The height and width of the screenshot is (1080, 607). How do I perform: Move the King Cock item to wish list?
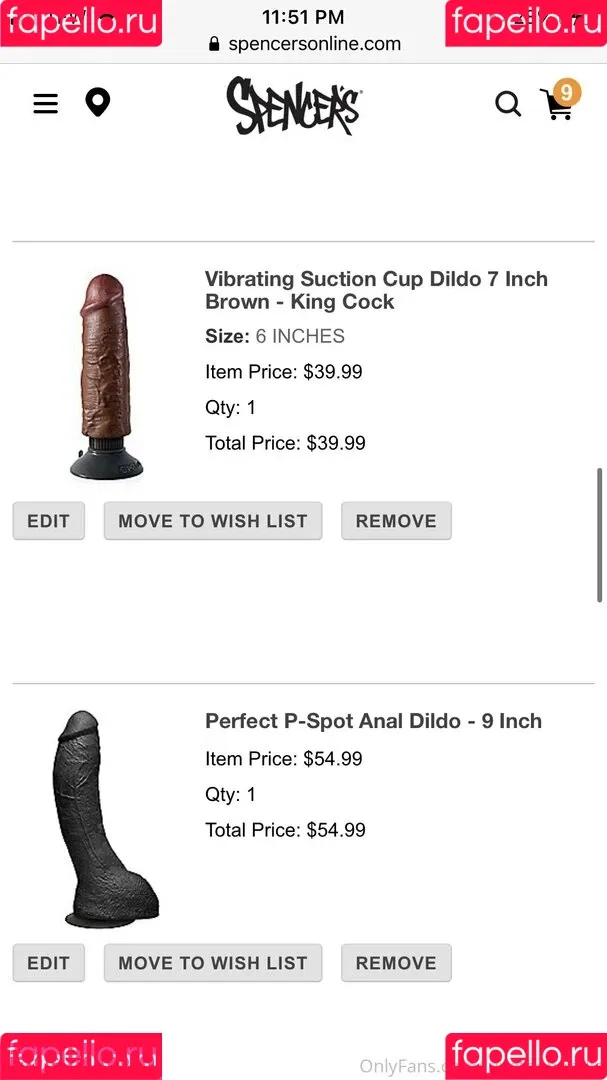coord(213,521)
